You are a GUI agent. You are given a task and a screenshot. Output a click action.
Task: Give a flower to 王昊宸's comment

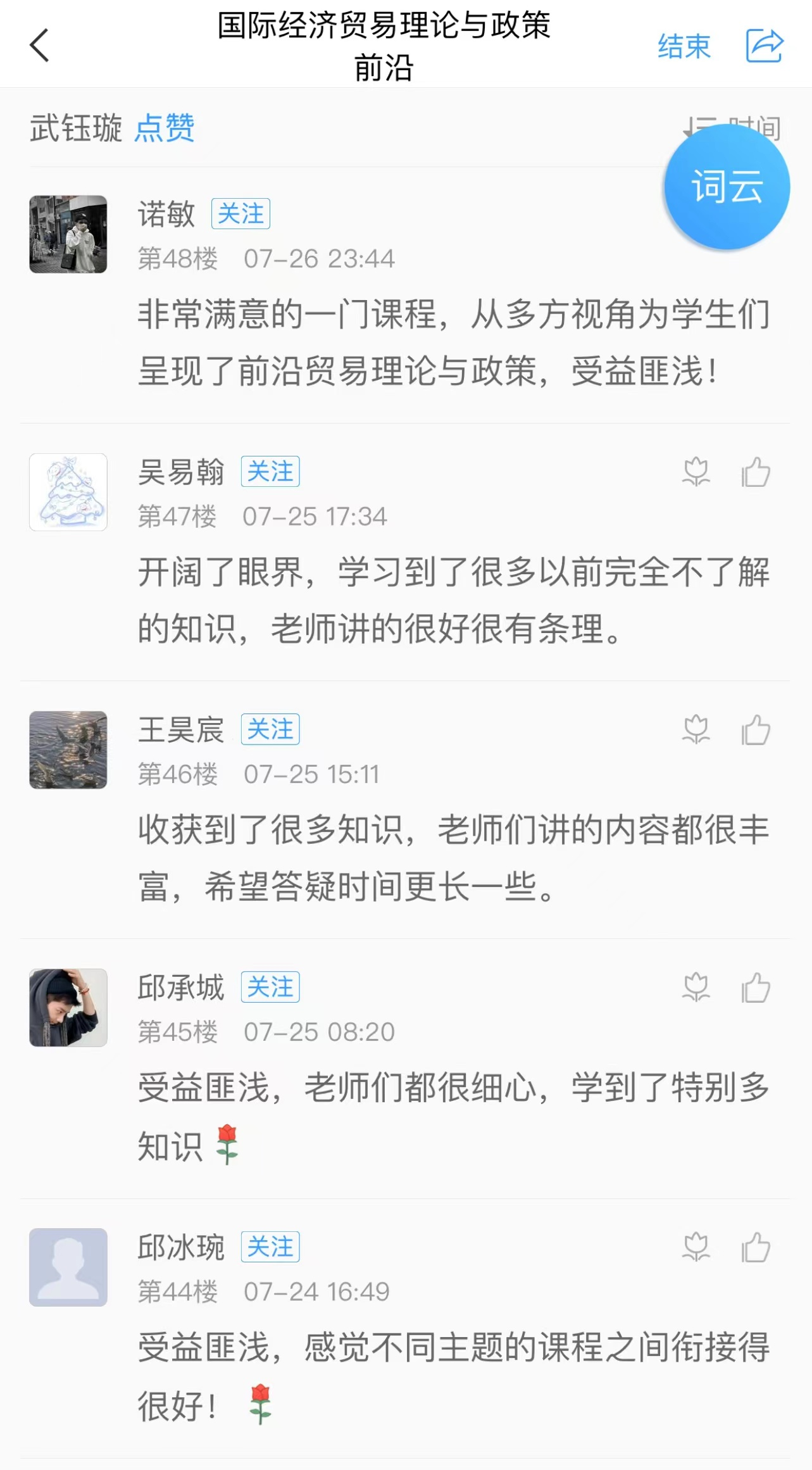coord(696,730)
